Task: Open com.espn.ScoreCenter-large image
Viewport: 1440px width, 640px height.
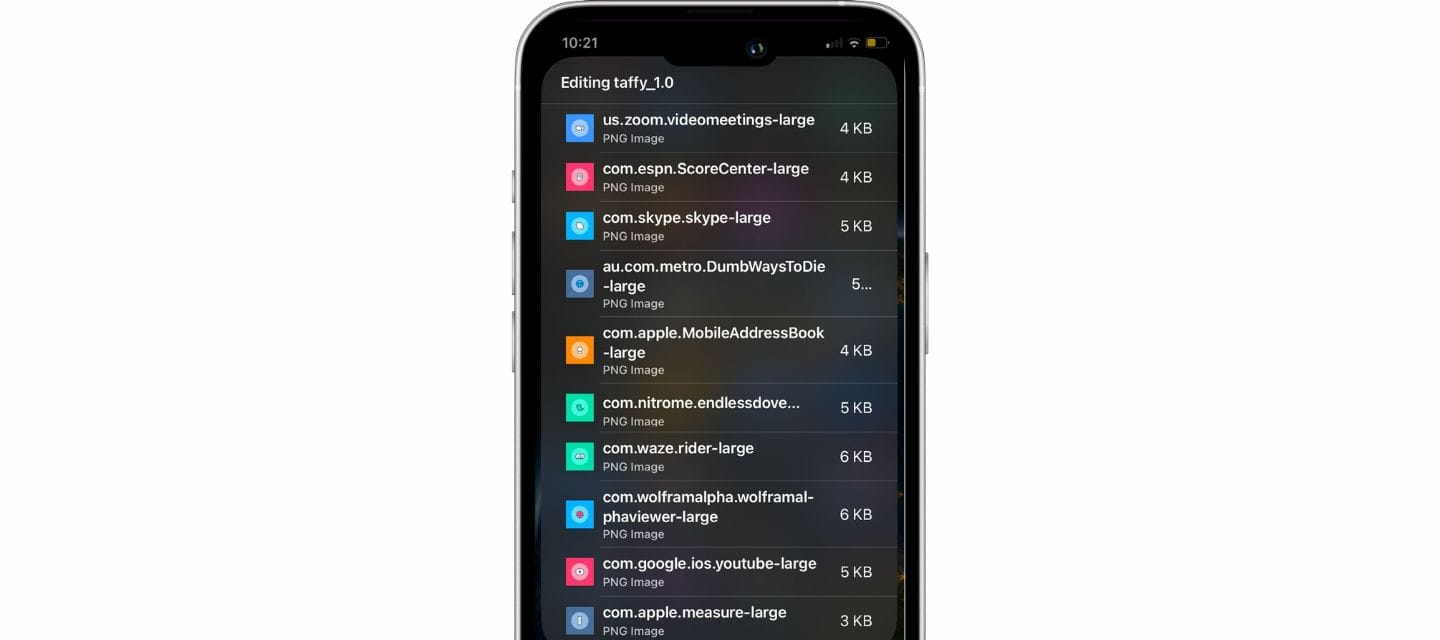Action: point(705,177)
